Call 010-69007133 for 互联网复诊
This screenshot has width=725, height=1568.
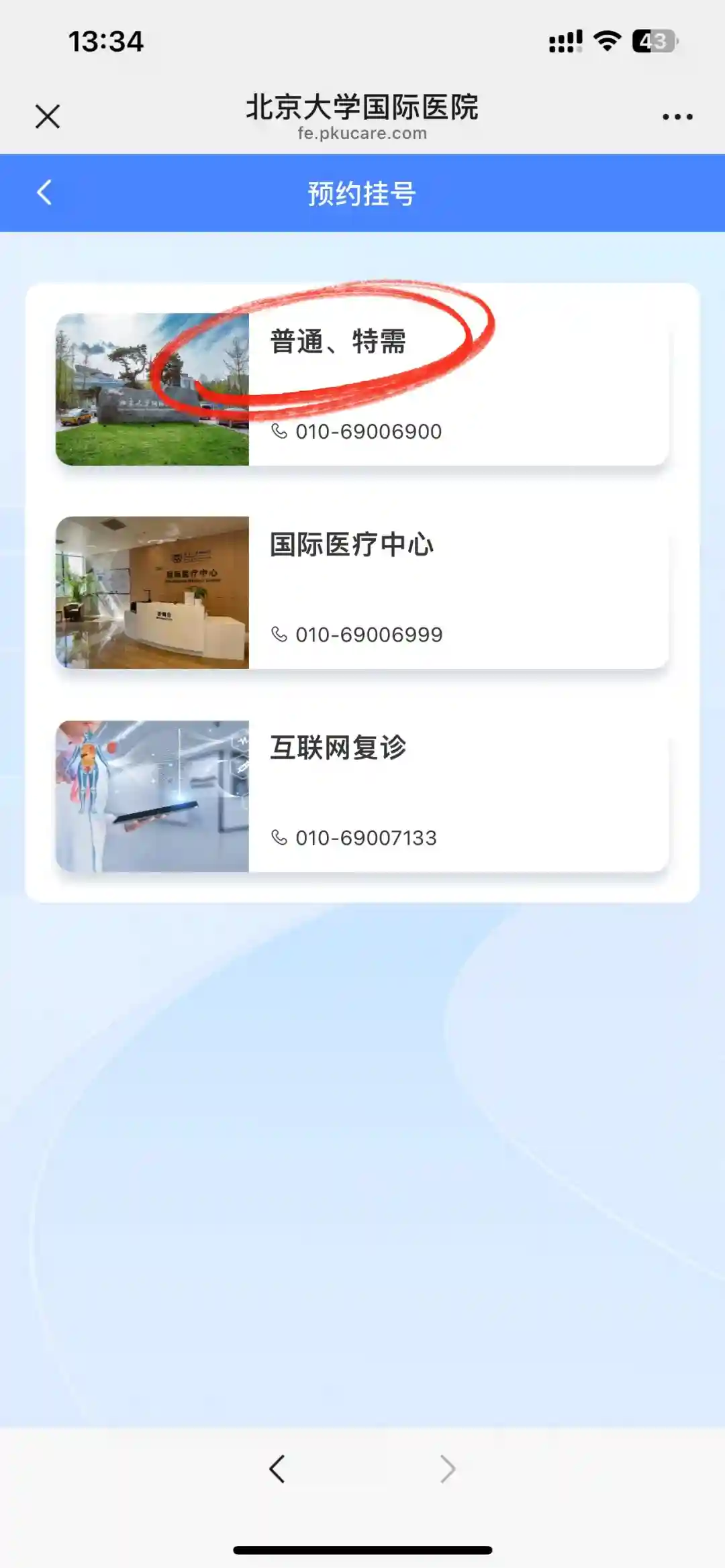click(366, 838)
